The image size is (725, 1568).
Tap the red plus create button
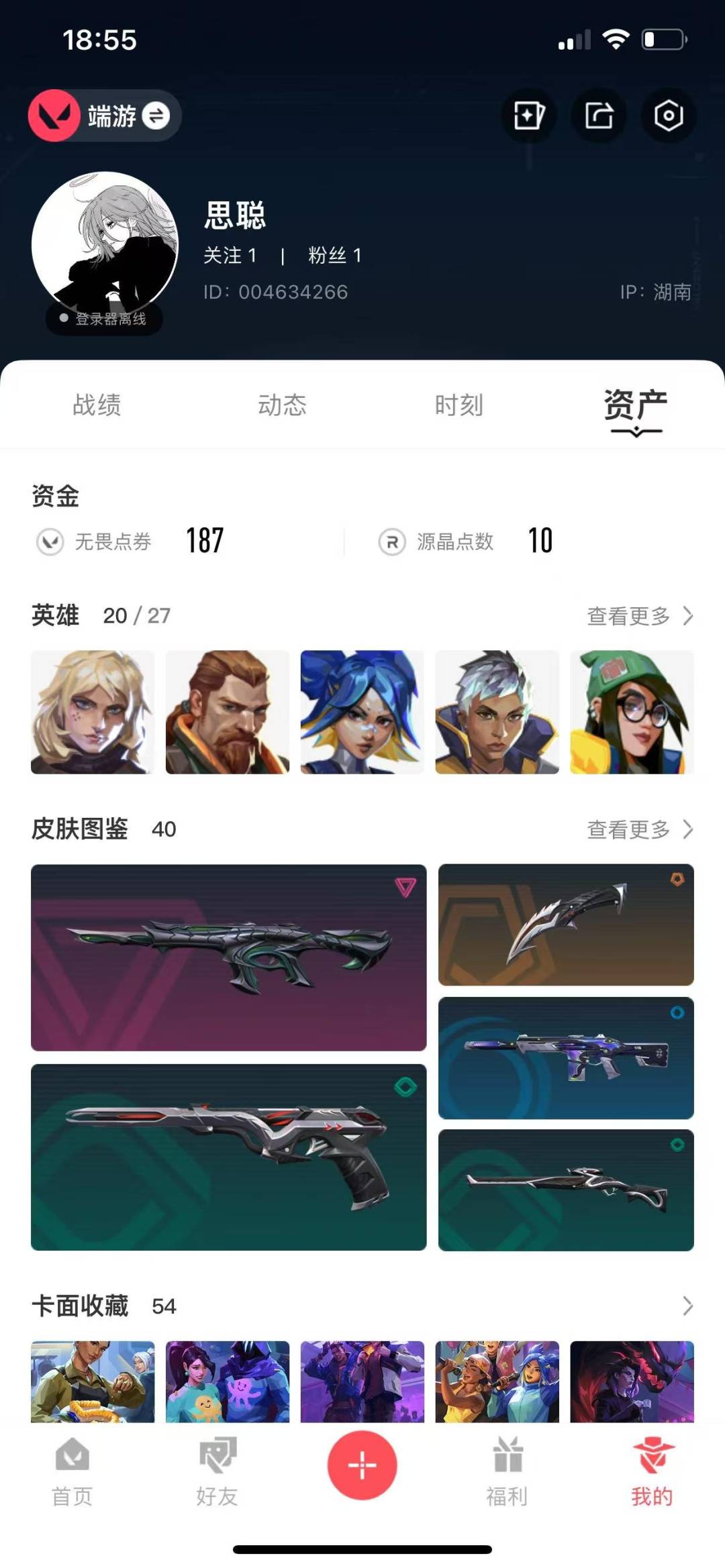(362, 1465)
